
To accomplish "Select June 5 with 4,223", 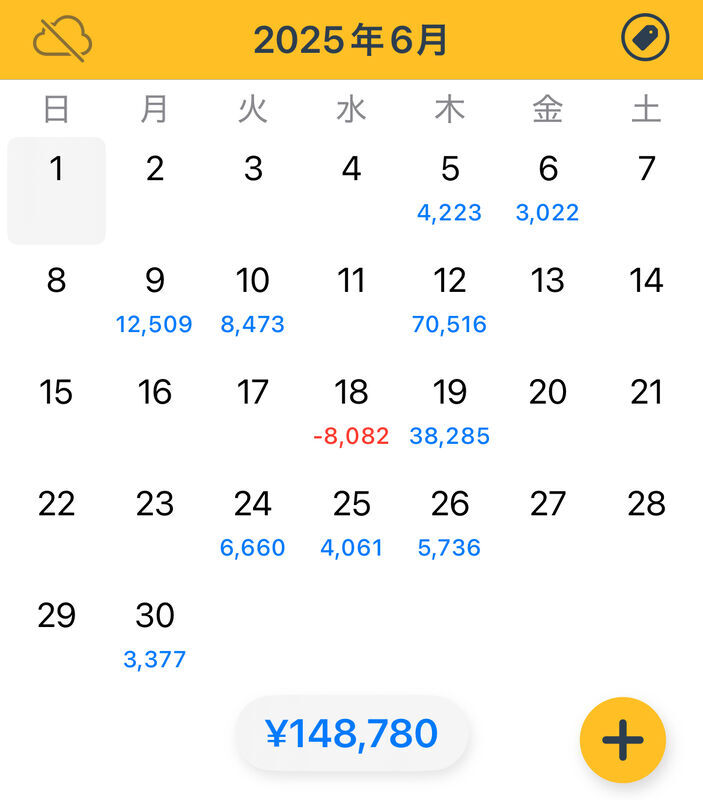I will tap(450, 188).
